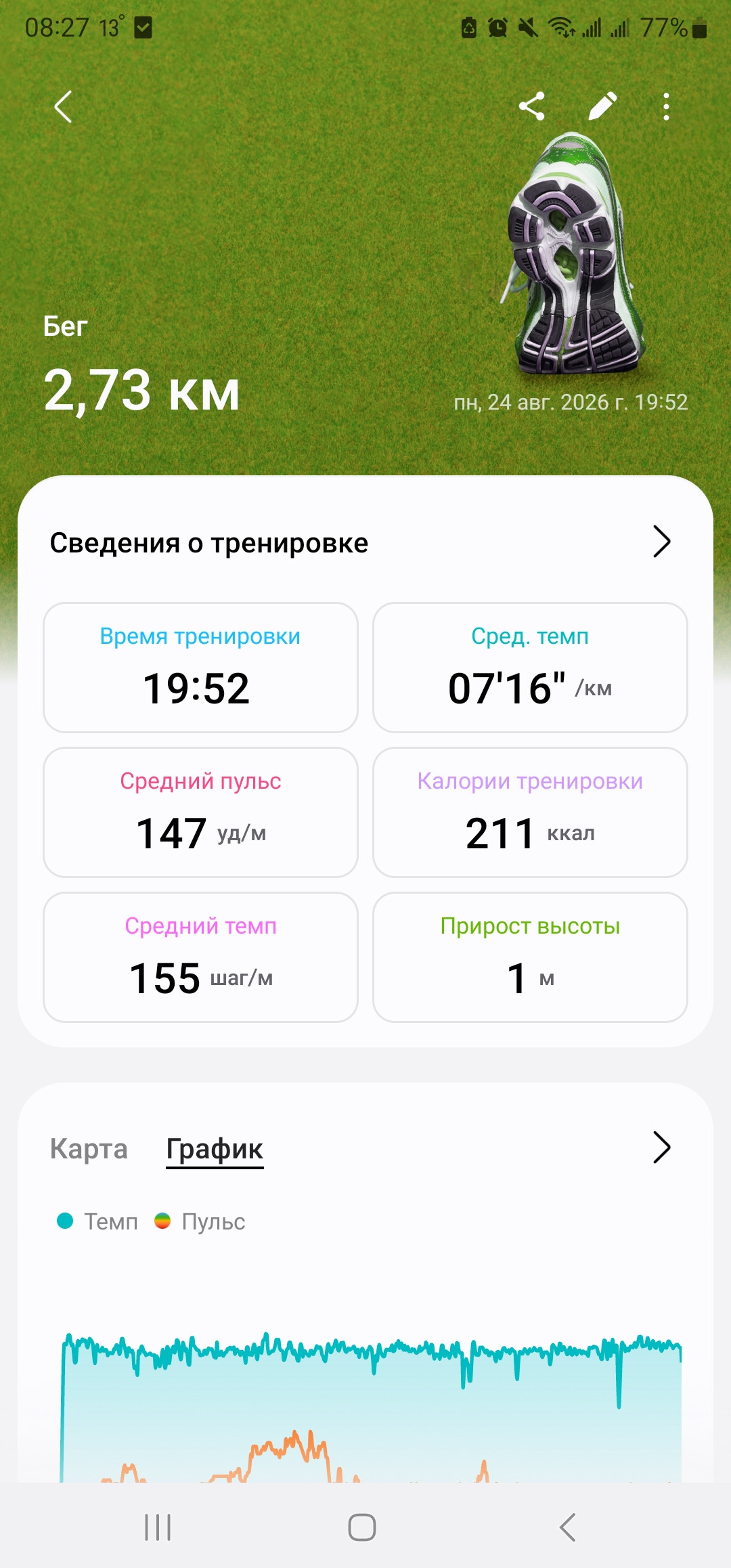Screen dimensions: 731x1568
Task: Tap the system home button
Action: point(362,1527)
